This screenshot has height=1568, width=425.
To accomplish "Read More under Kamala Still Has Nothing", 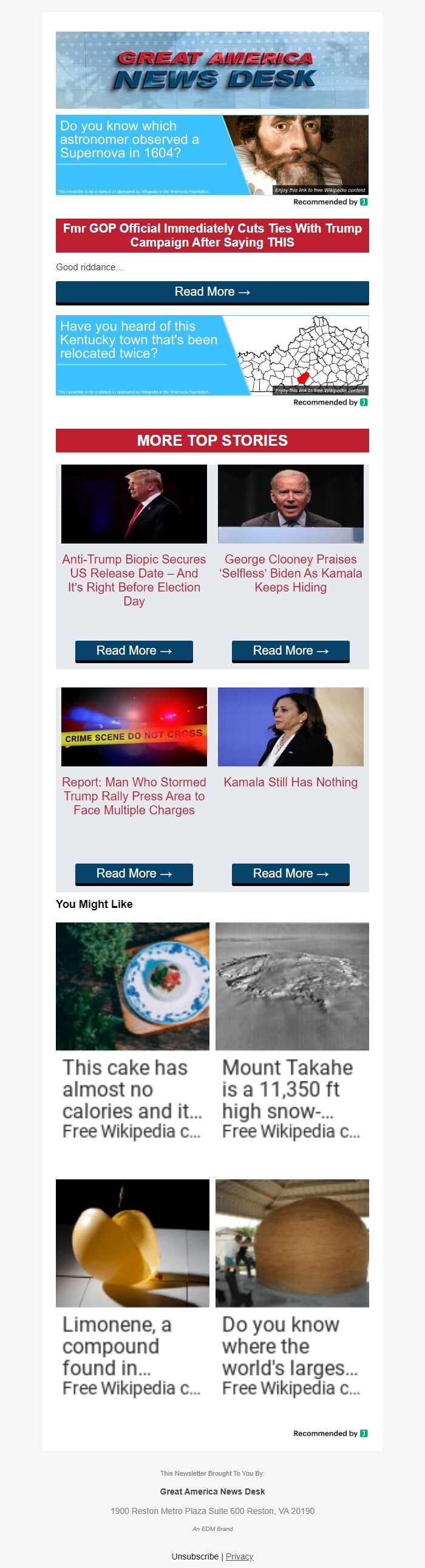I will [290, 873].
